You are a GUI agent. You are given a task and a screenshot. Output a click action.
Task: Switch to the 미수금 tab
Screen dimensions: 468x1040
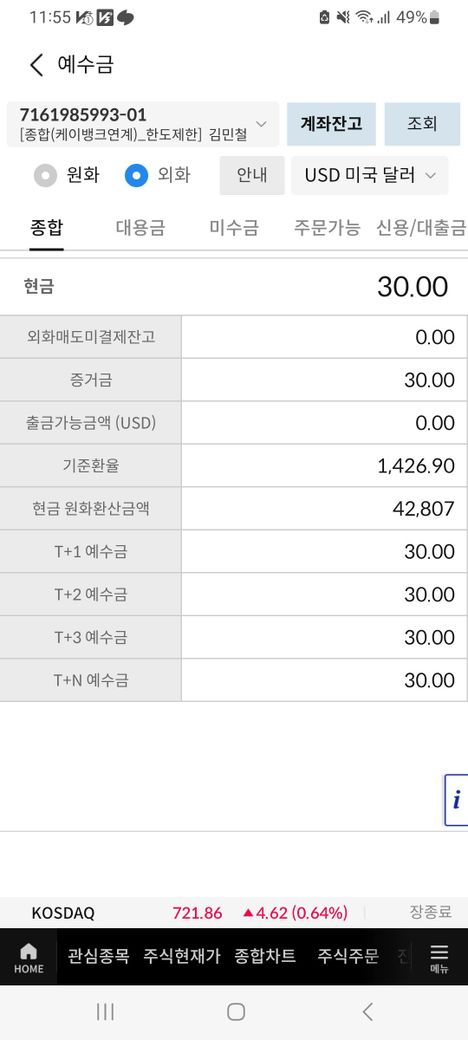pyautogui.click(x=234, y=229)
